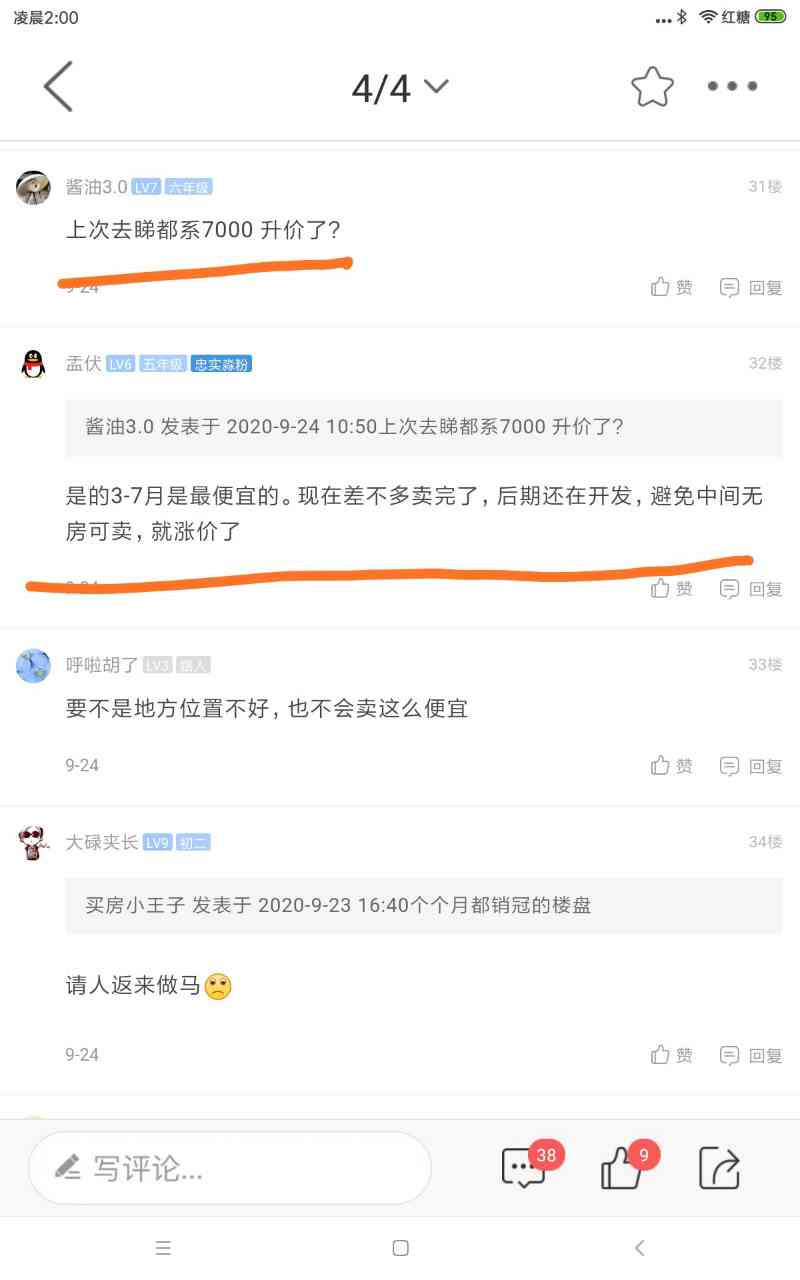Open 酱油3.0's profile avatar
800x1280 pixels.
(x=34, y=187)
